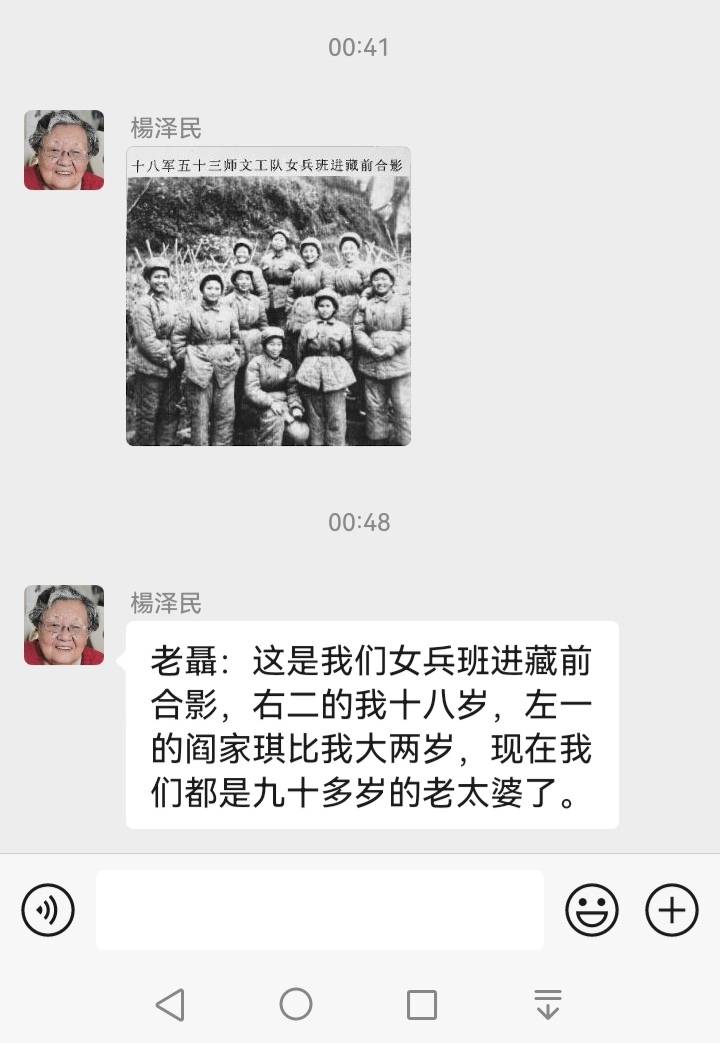
Task: Open the recent apps overview
Action: 422,1004
